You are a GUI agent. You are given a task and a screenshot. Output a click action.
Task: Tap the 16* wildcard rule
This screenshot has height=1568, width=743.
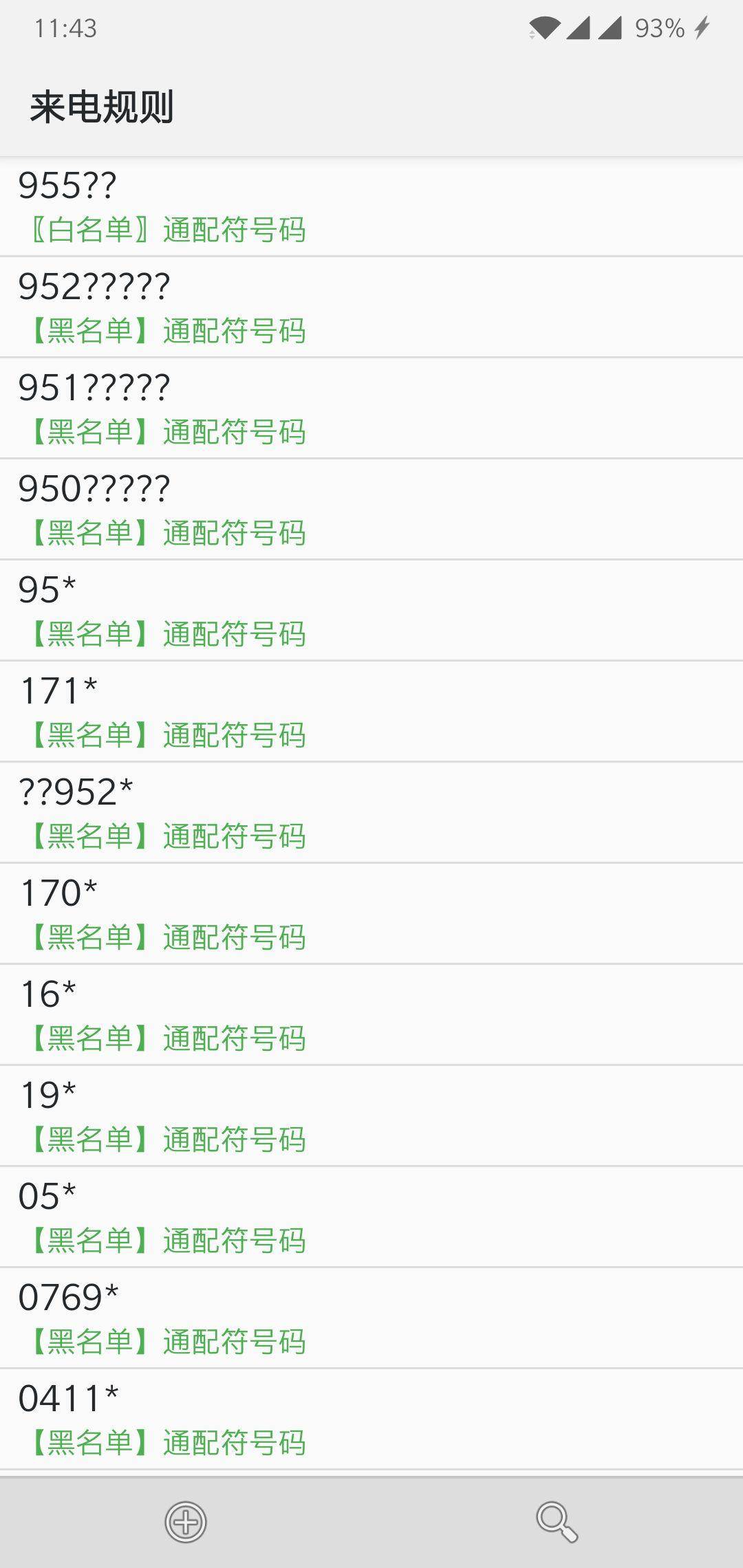click(x=371, y=1015)
